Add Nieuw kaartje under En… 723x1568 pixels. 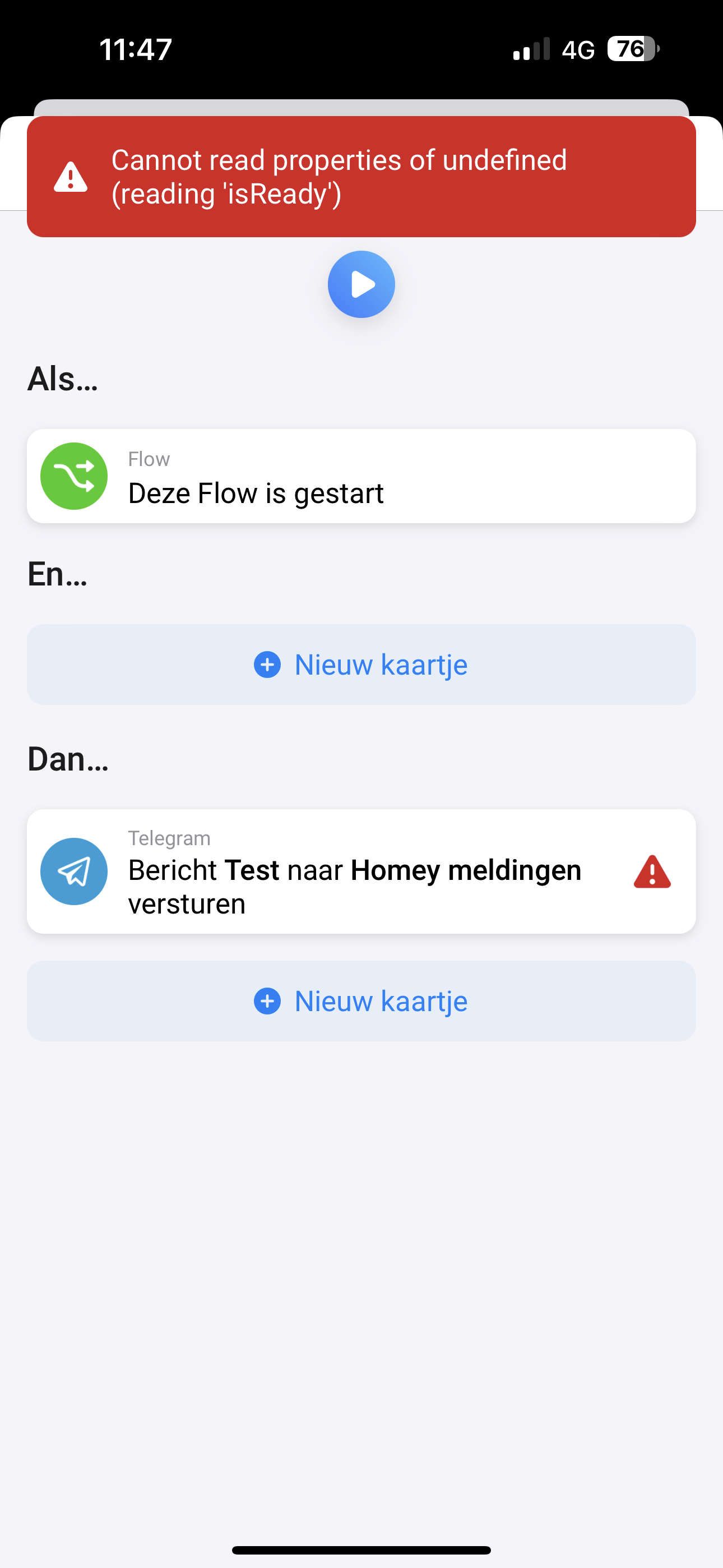pos(361,664)
